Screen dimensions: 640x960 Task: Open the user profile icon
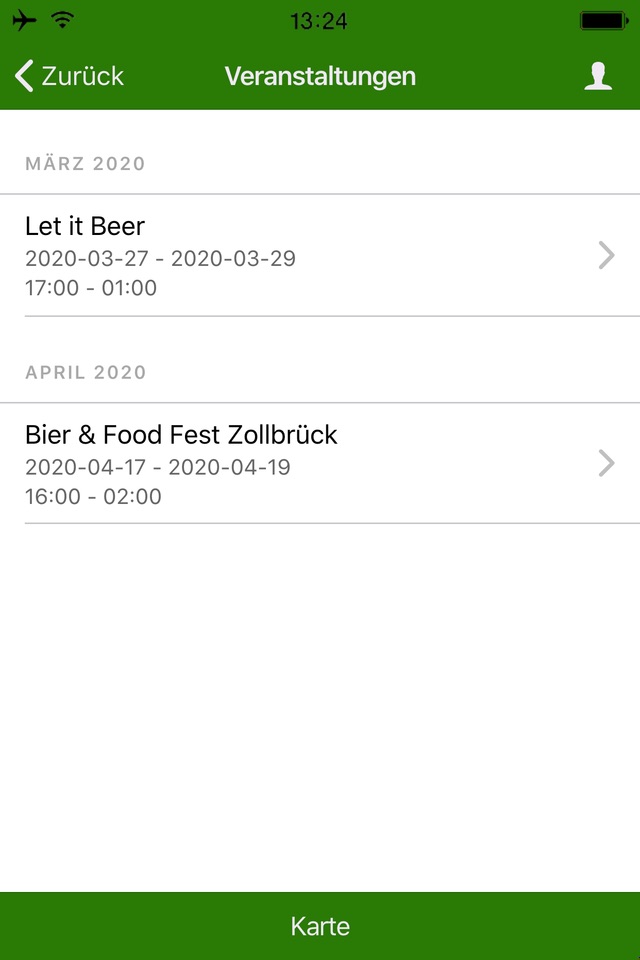pyautogui.click(x=598, y=76)
